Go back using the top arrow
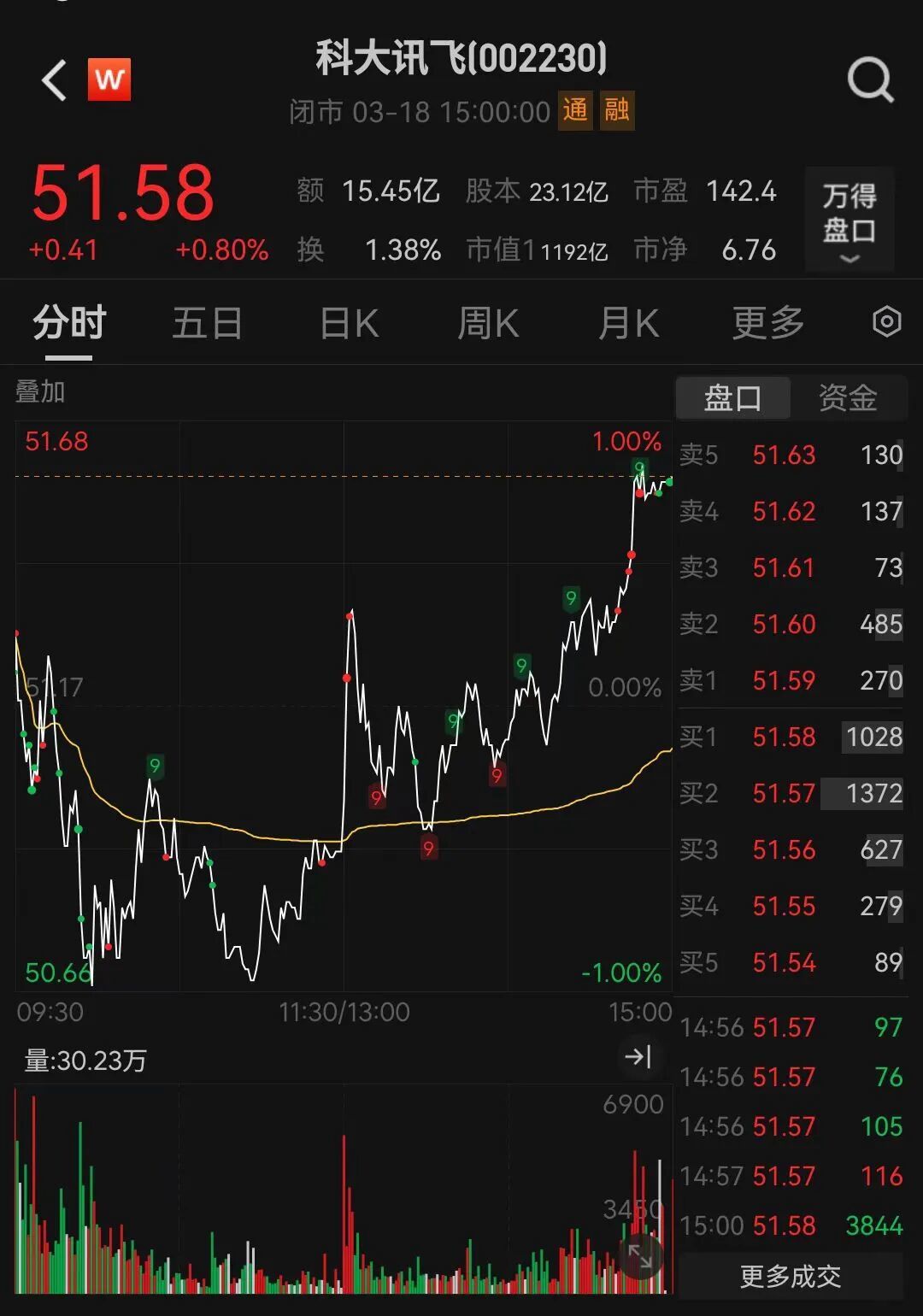 54,81
